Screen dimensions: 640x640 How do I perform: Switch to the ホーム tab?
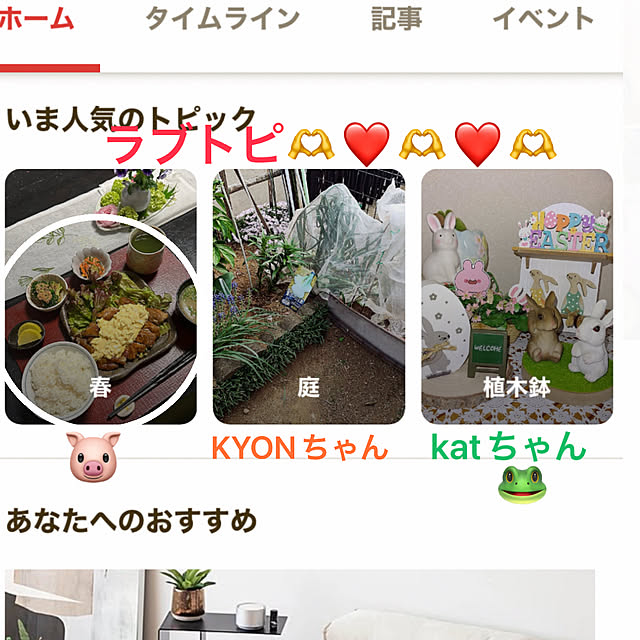(x=38, y=20)
